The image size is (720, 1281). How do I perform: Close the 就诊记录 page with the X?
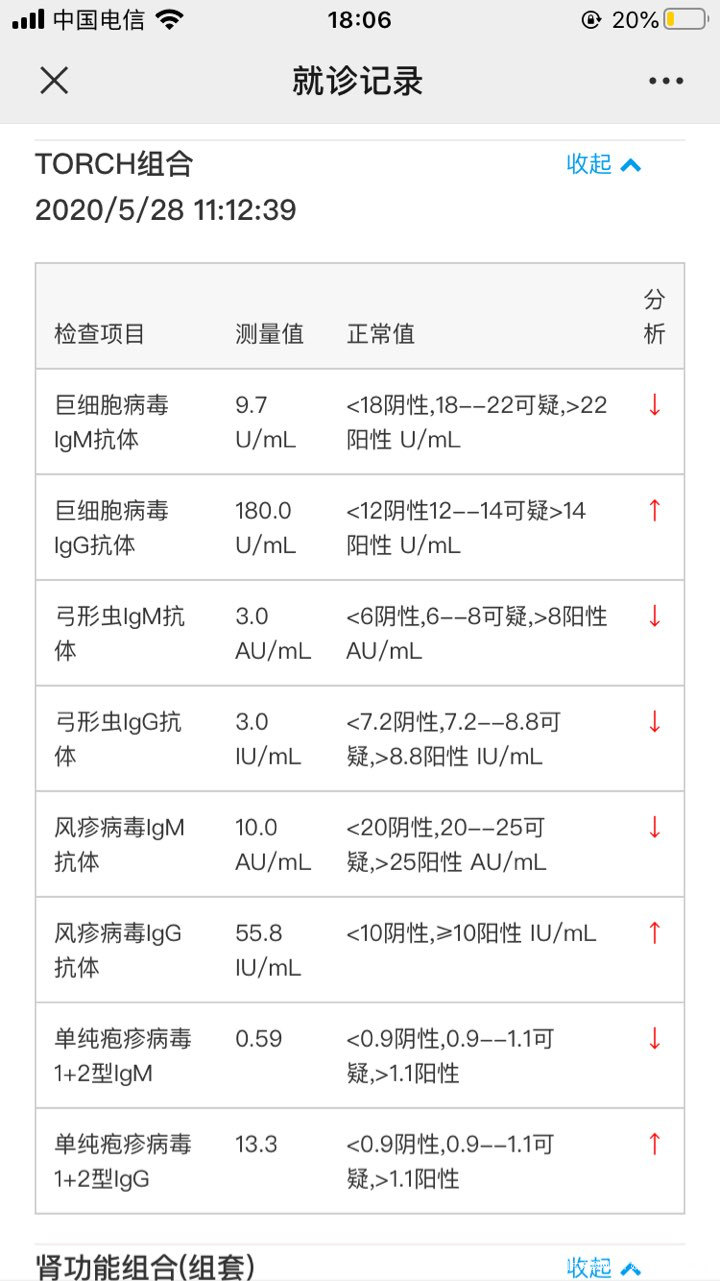pyautogui.click(x=55, y=80)
